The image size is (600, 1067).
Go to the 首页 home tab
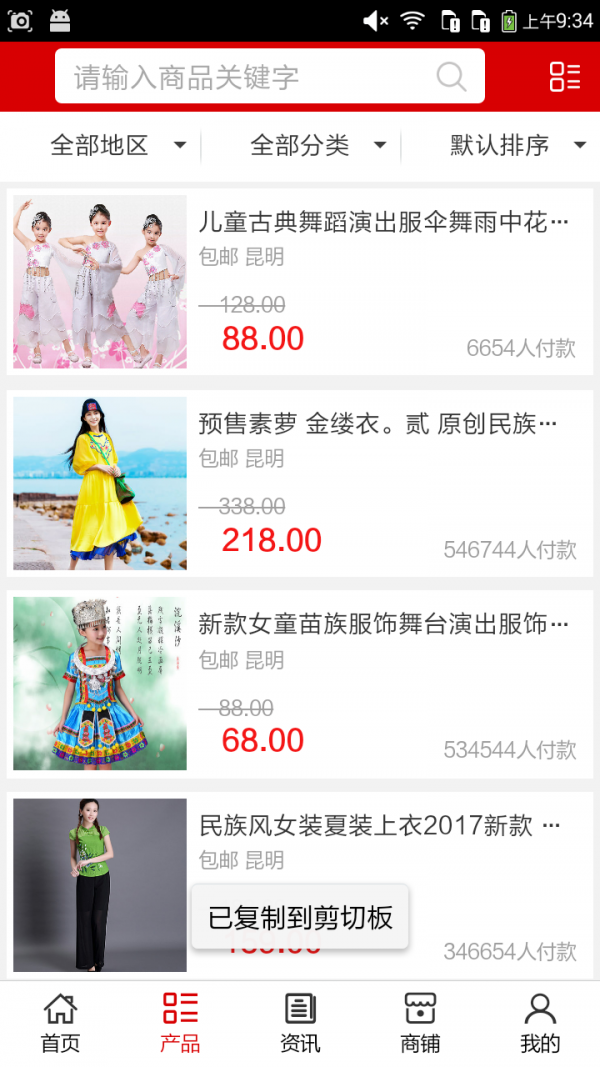[x=60, y=1022]
